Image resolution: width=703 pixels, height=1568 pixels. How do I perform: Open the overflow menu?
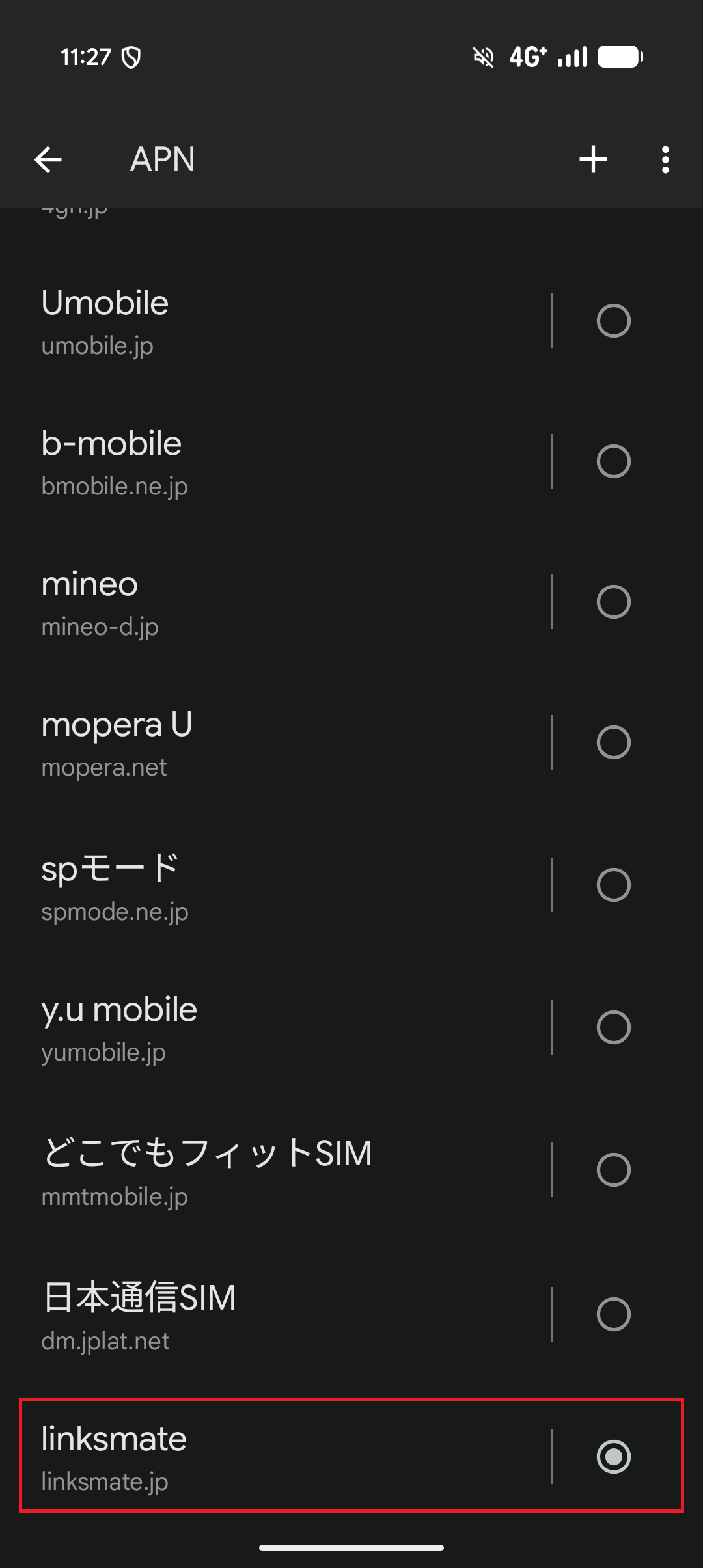(665, 160)
